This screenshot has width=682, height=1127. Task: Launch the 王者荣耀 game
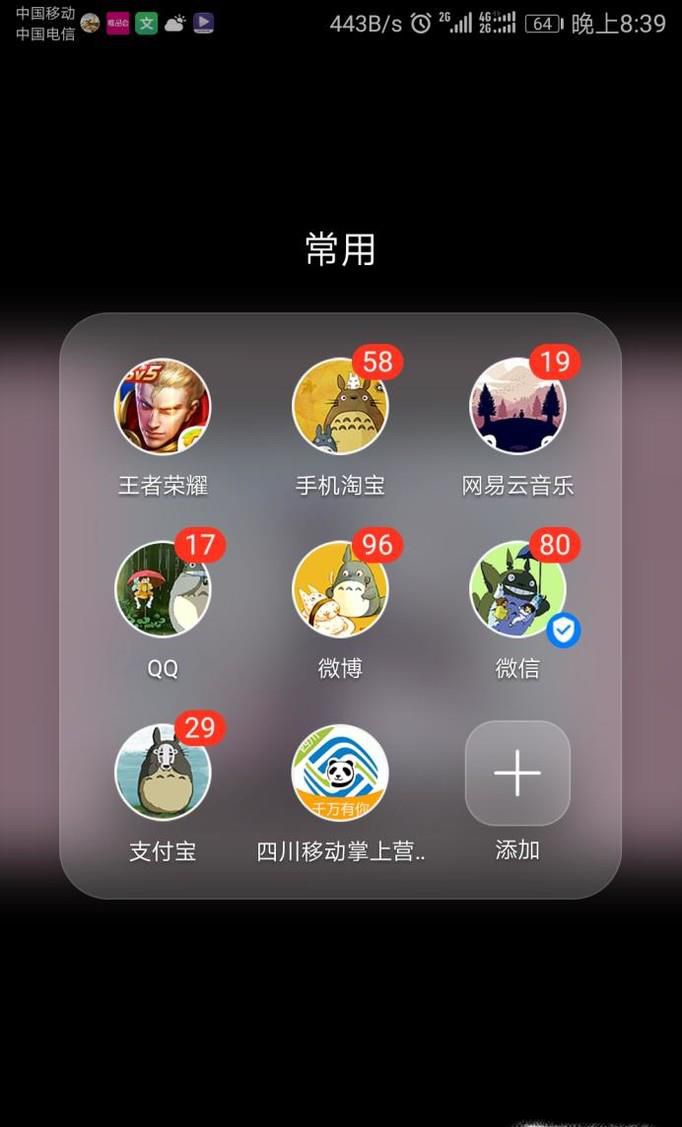tap(163, 407)
